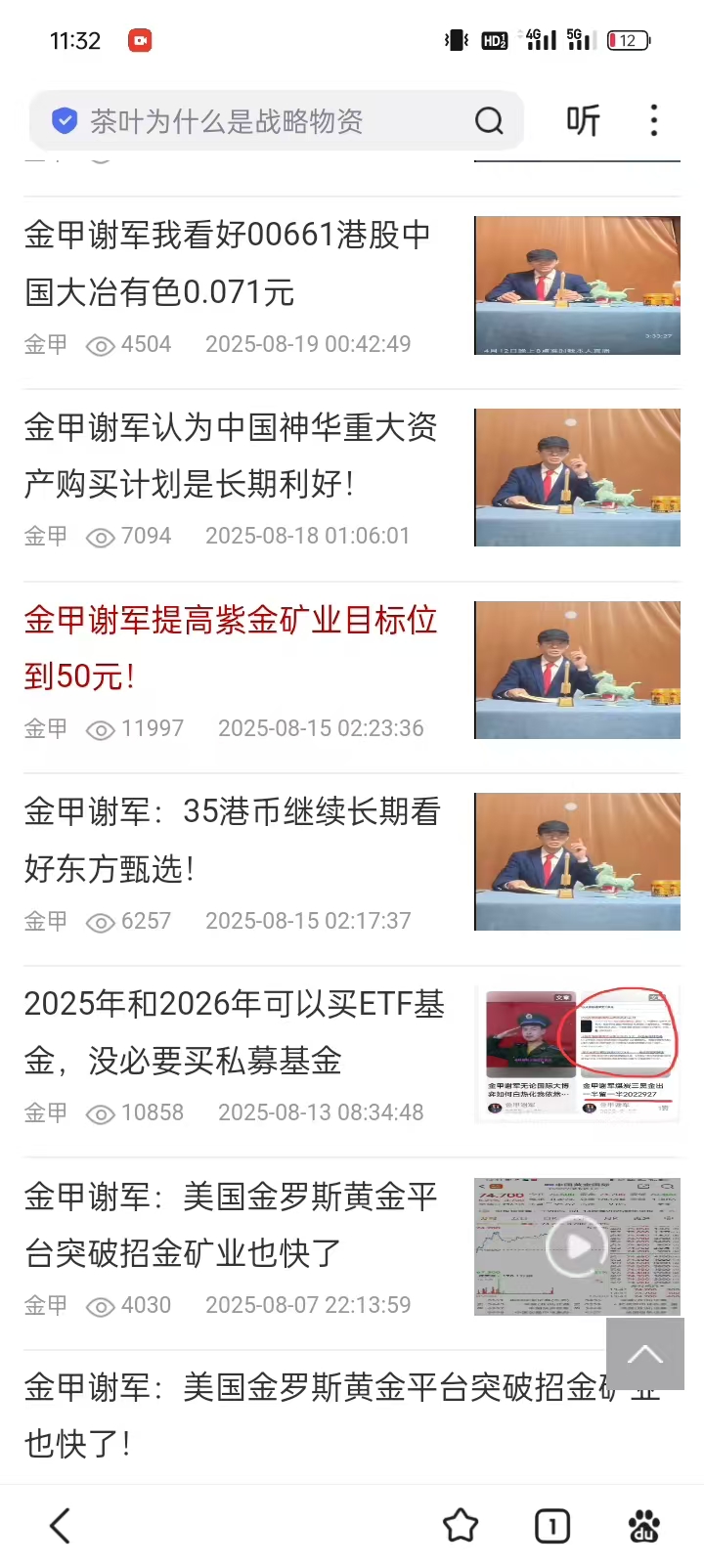Open the tab switcher showing 1
This screenshot has width=704, height=1568.
click(x=551, y=1525)
